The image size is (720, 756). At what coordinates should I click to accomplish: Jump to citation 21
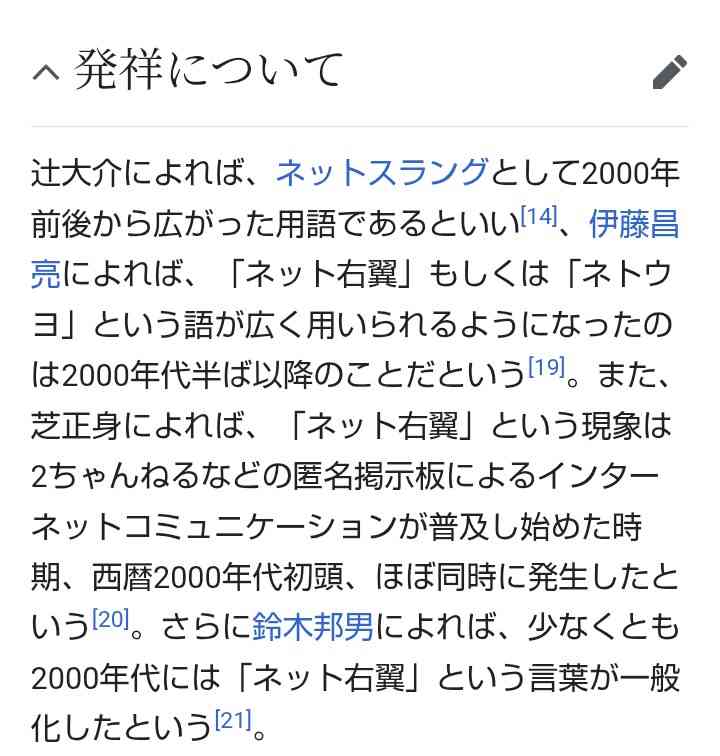[x=232, y=722]
